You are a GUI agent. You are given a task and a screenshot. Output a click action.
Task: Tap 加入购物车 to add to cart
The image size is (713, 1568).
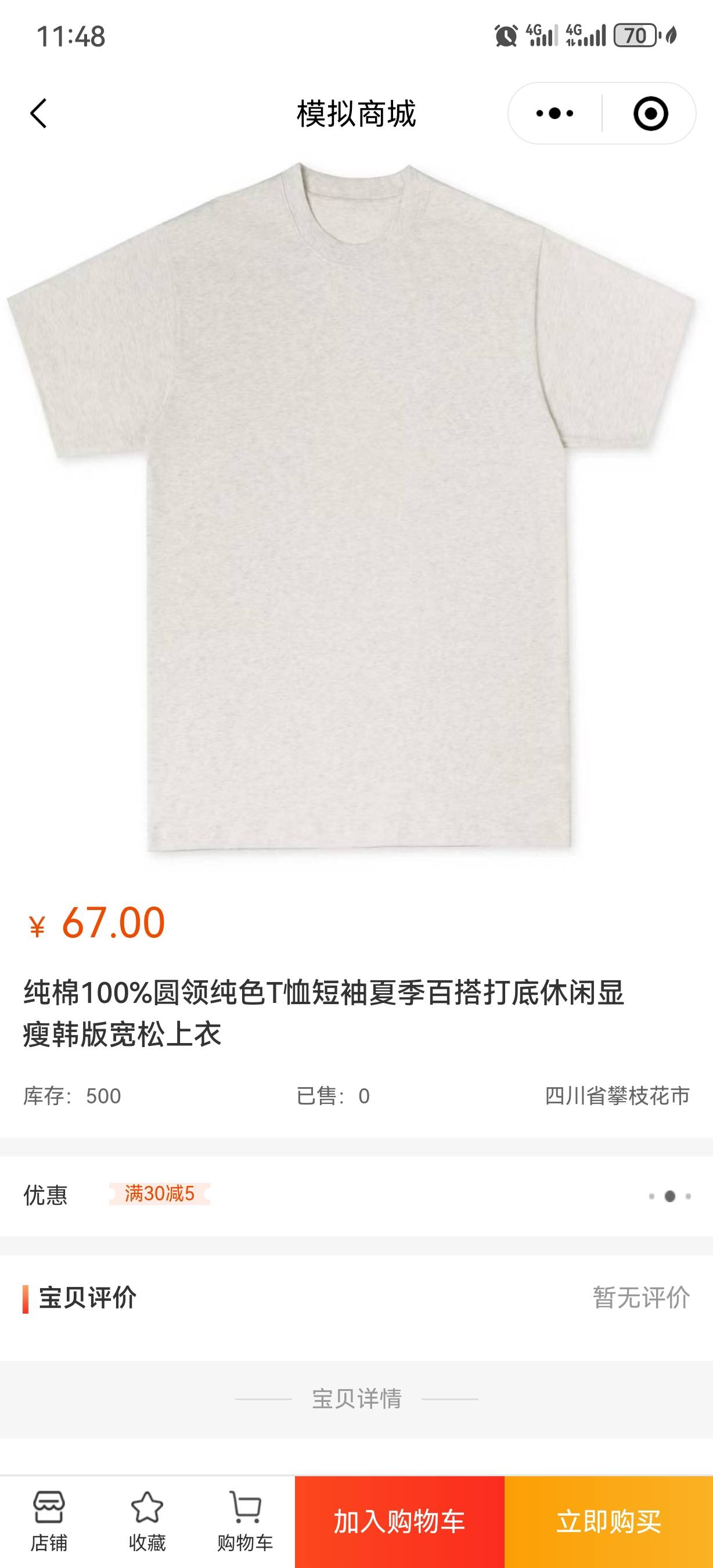point(399,1521)
